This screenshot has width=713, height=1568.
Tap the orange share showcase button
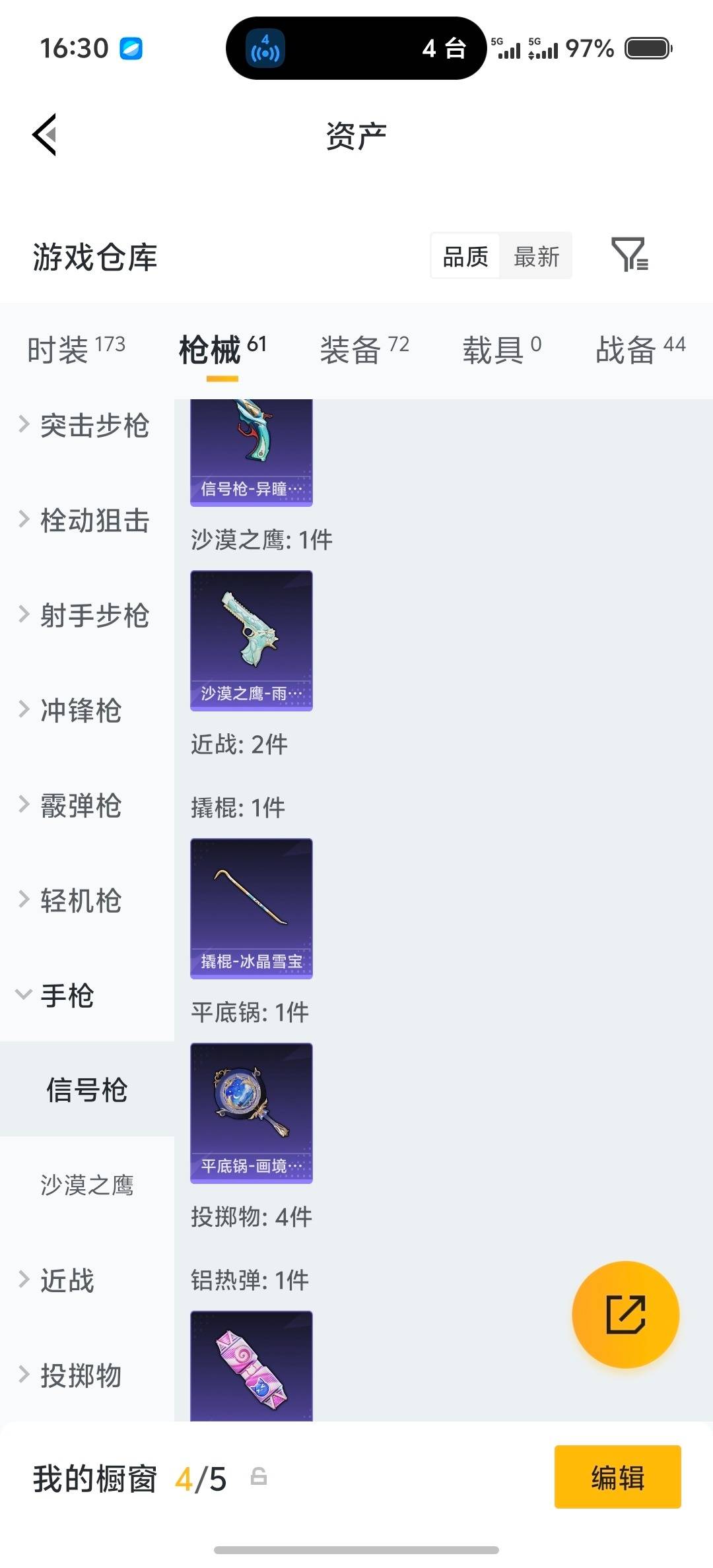625,1315
